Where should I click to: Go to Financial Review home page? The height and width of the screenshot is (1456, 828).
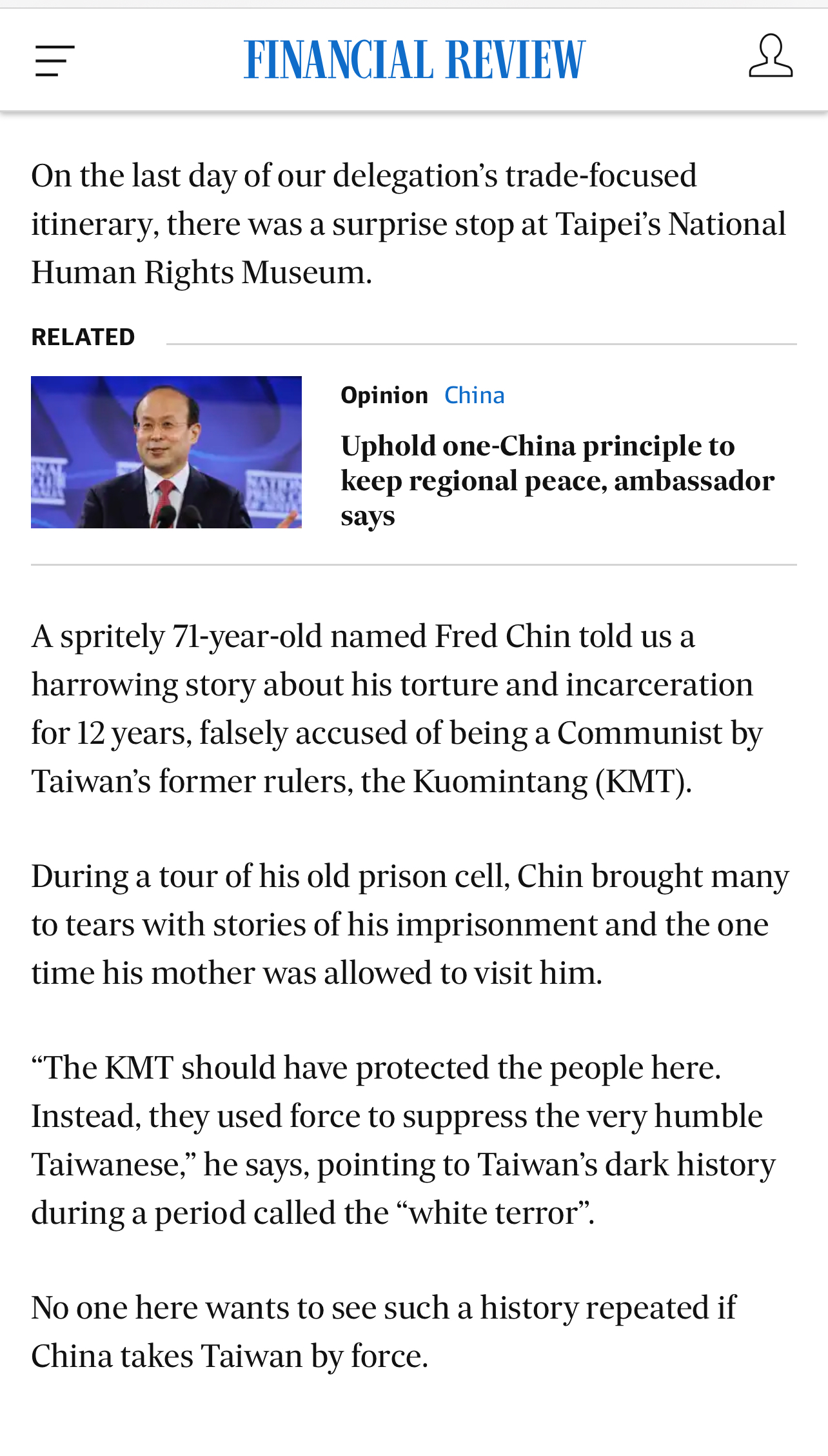pos(415,59)
